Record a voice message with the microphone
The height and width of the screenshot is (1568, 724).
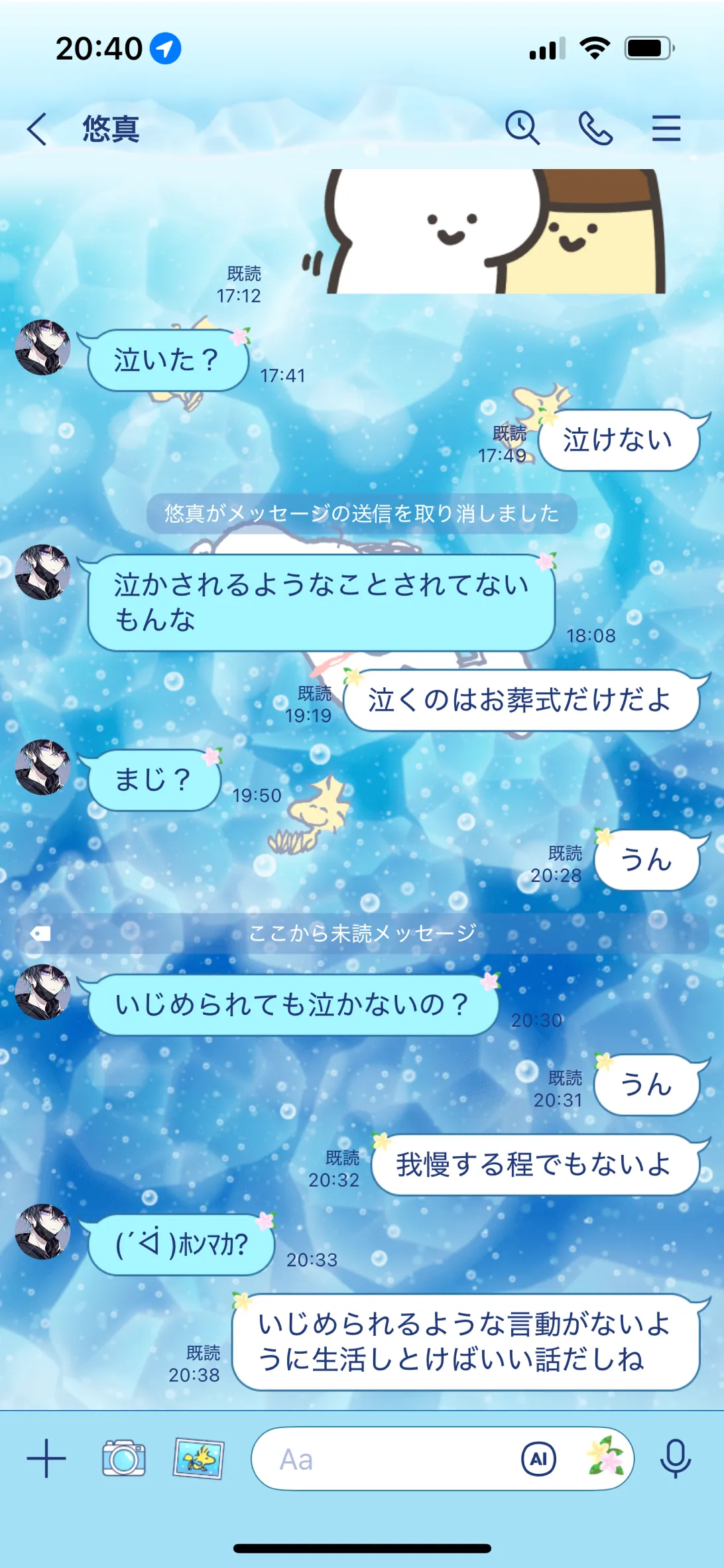pyautogui.click(x=676, y=1459)
